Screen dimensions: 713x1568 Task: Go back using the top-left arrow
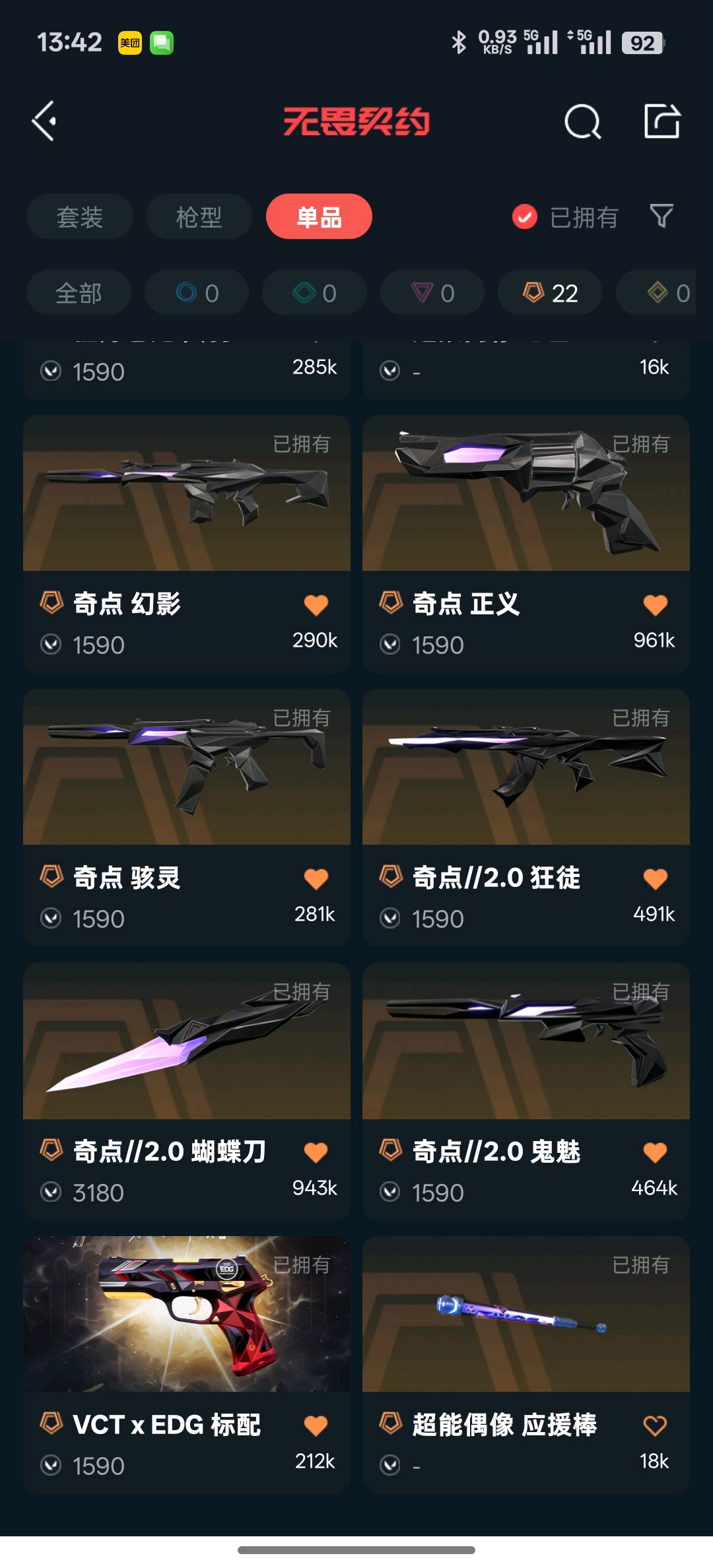tap(44, 121)
